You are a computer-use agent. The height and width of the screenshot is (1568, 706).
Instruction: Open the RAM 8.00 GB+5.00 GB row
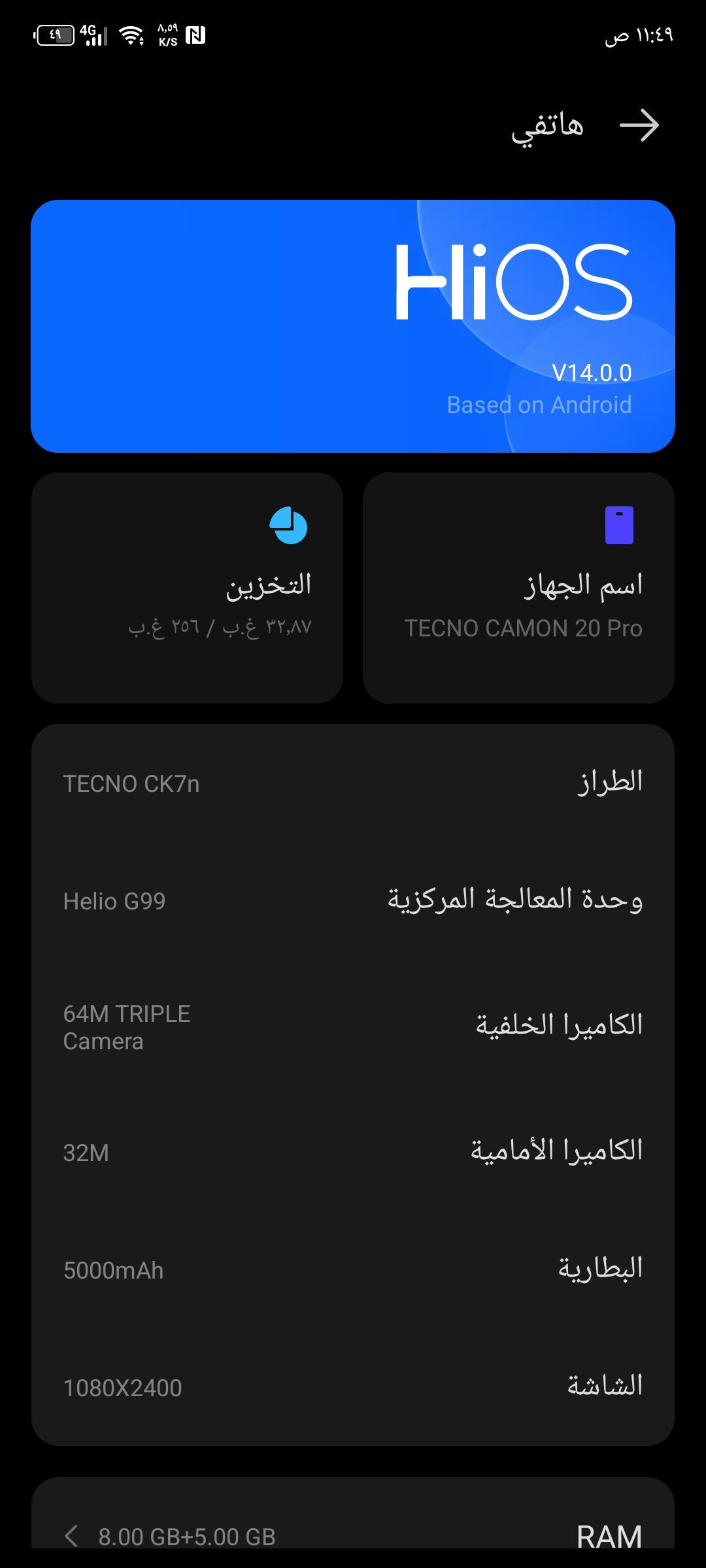pyautogui.click(x=353, y=1535)
